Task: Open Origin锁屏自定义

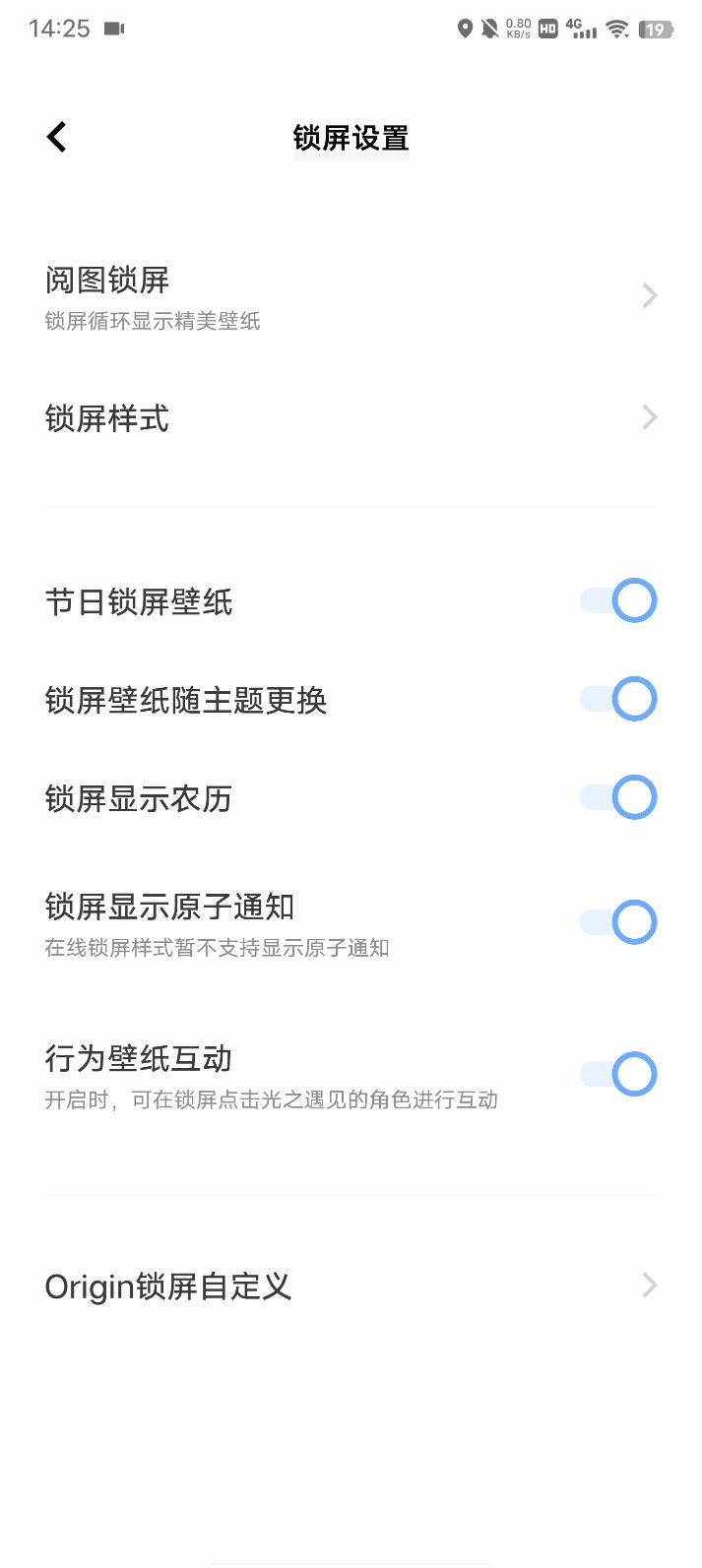Action: tap(351, 1286)
